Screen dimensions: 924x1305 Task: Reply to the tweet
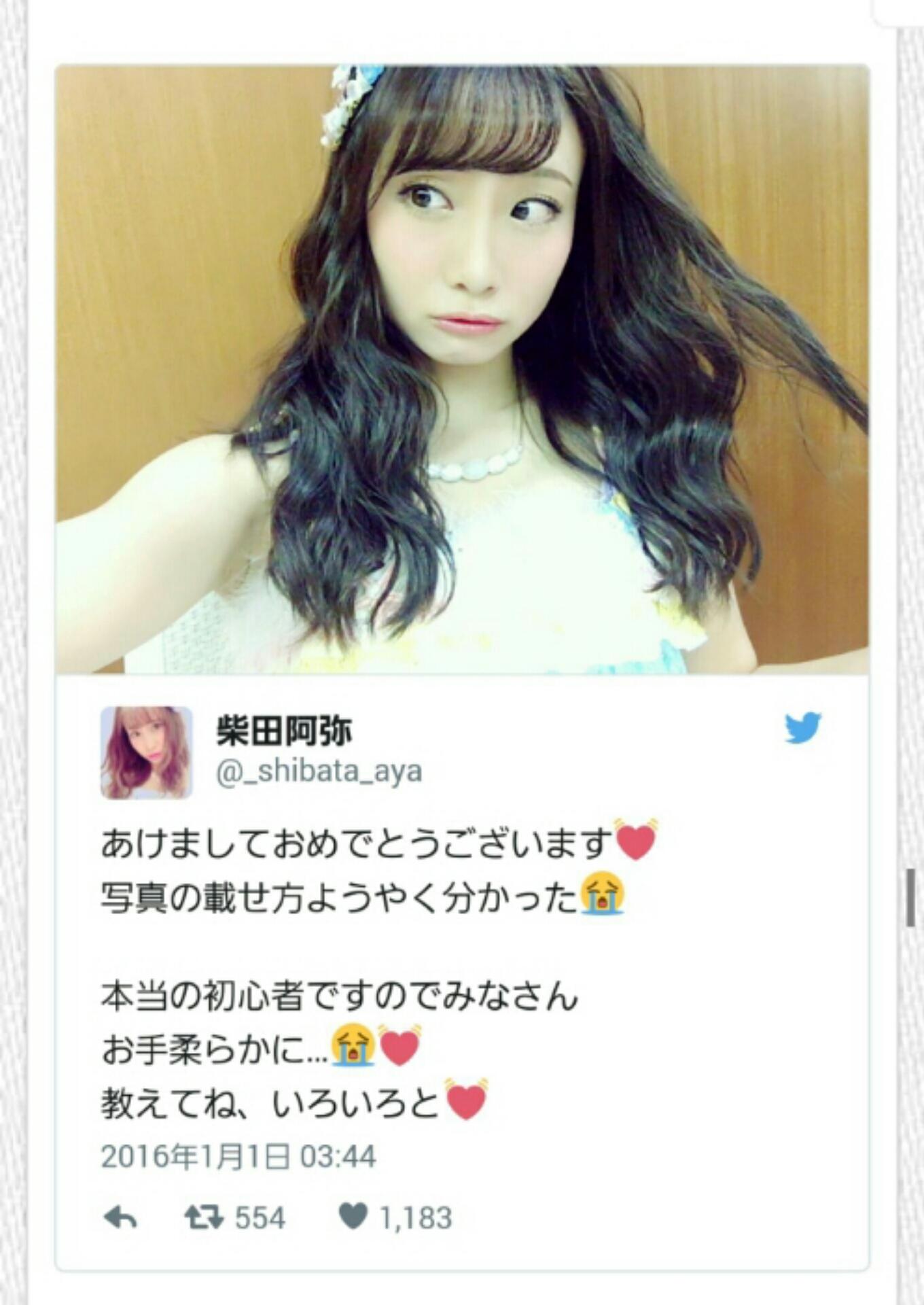(121, 1218)
